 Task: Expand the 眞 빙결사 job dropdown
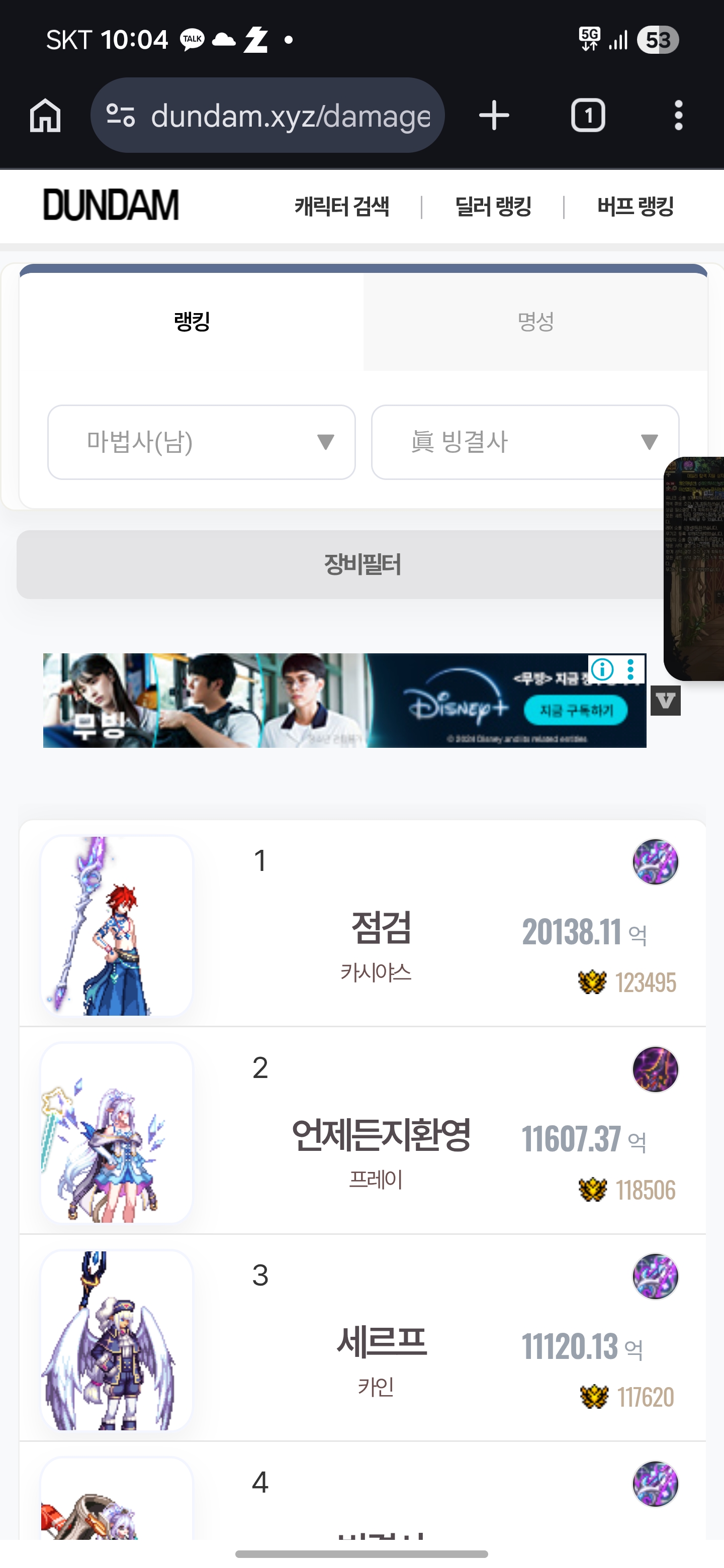pos(525,442)
